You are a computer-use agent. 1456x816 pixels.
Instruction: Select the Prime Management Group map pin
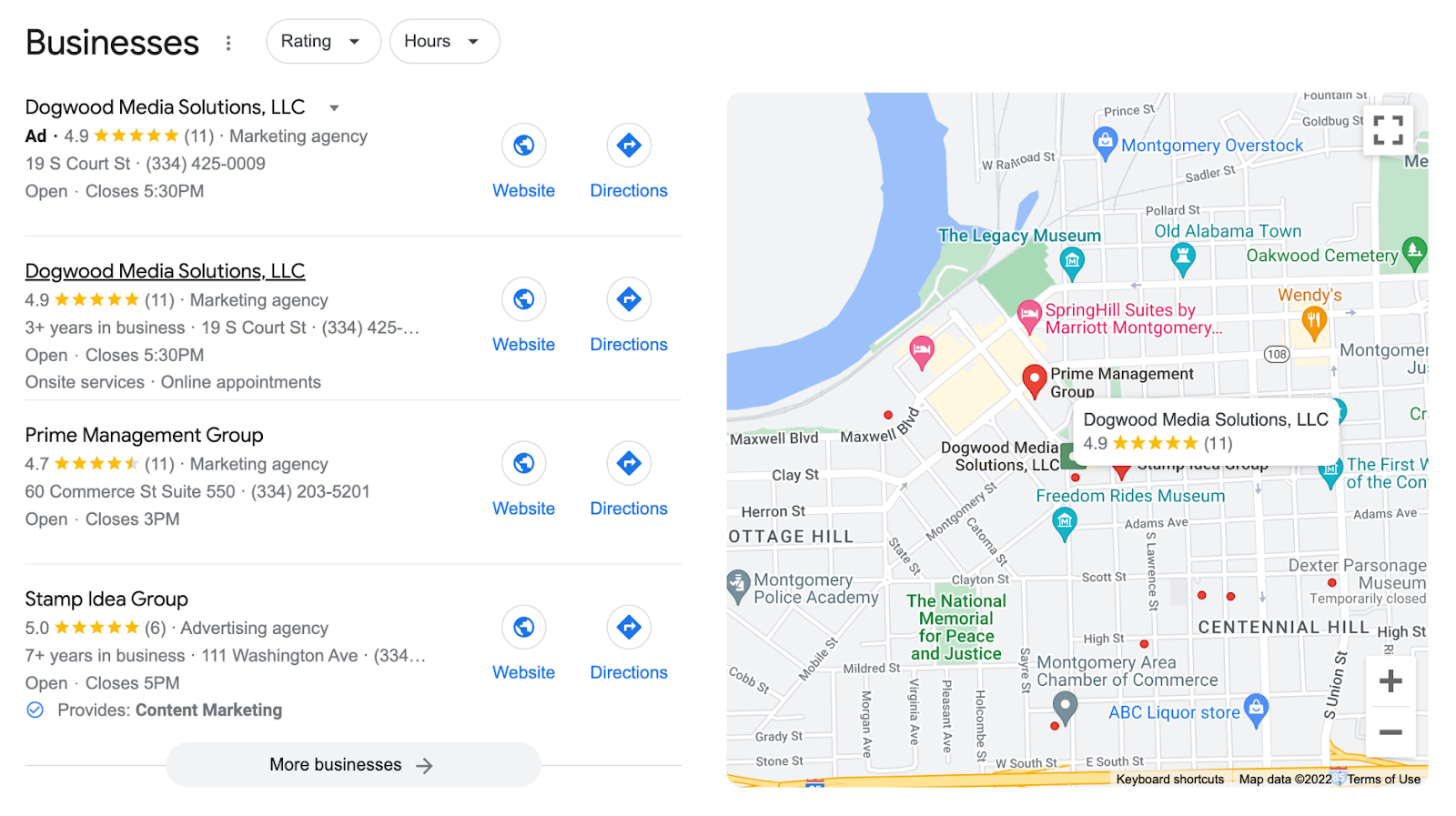[x=1034, y=380]
